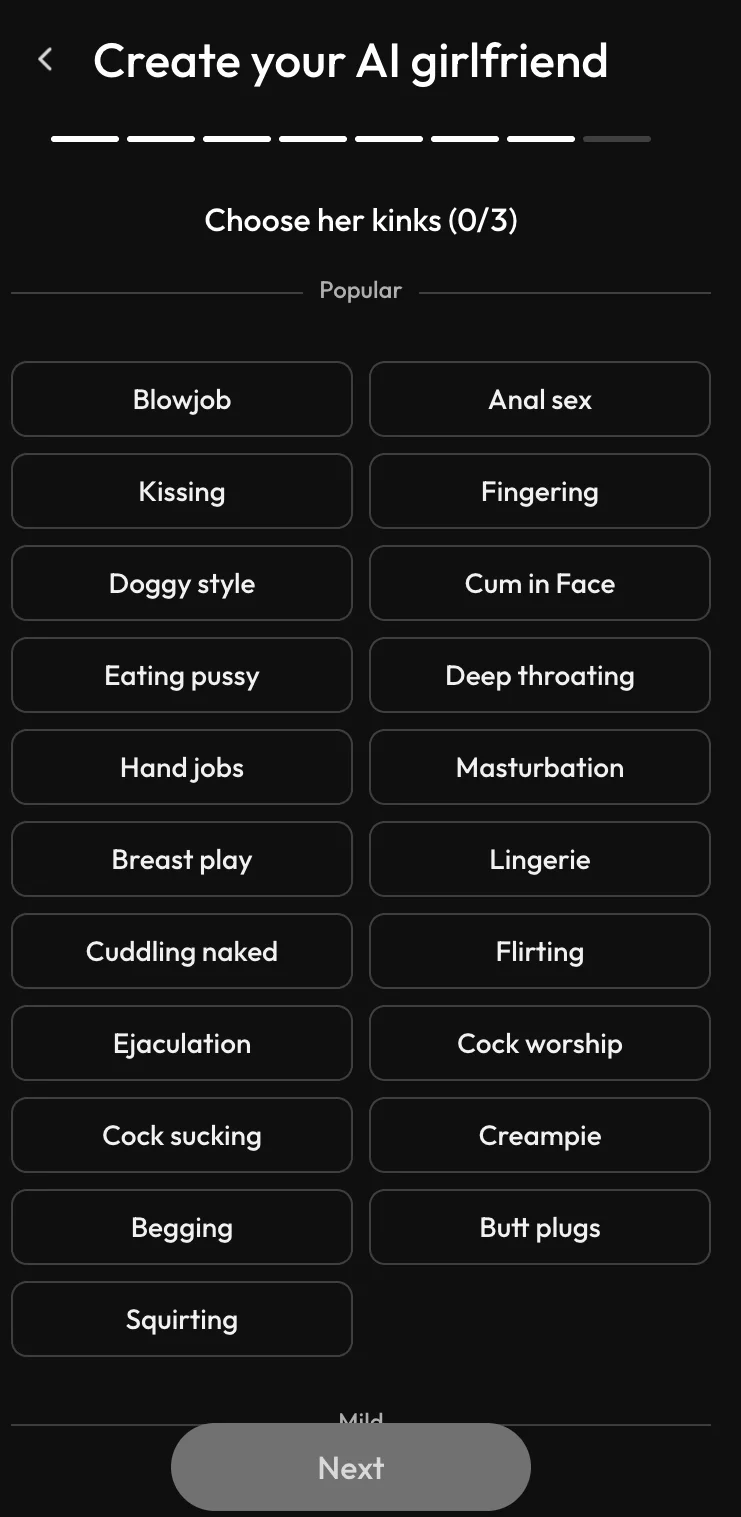Pick the Creampie chip

click(540, 1135)
